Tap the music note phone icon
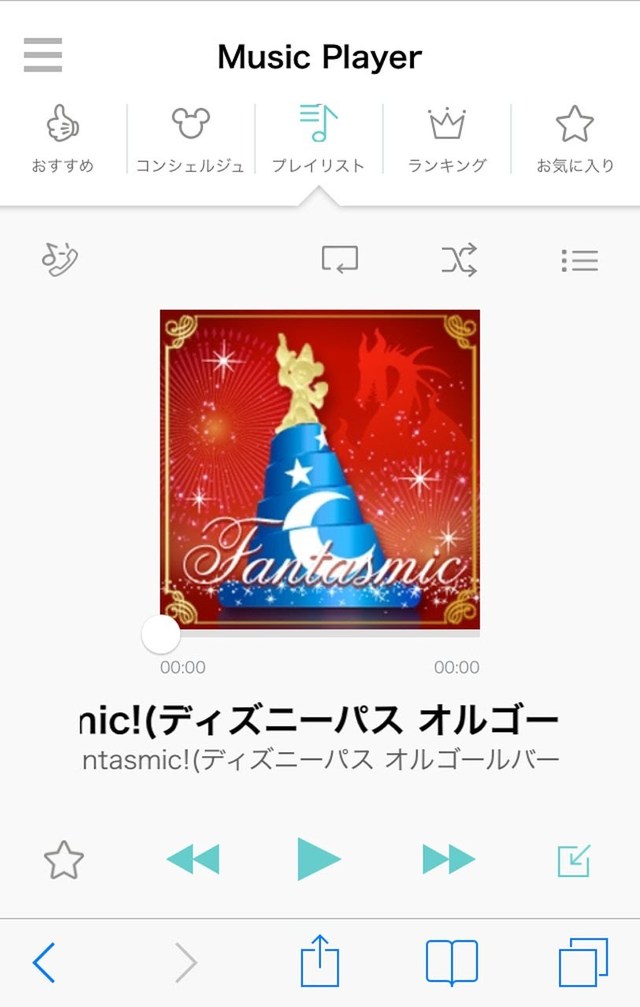 60,259
